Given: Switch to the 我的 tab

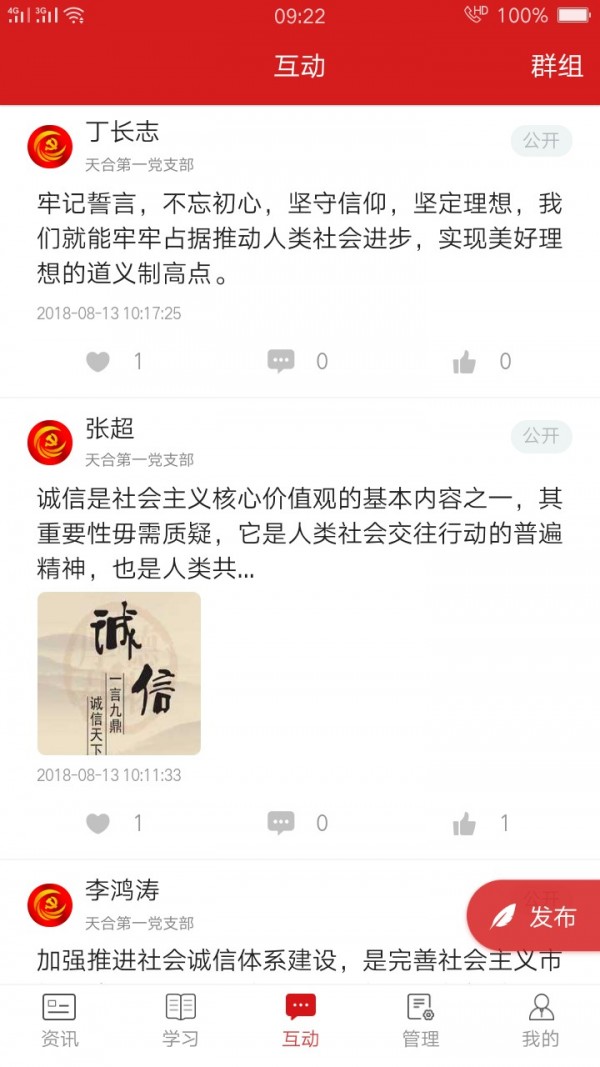Looking at the screenshot, I should [540, 1020].
